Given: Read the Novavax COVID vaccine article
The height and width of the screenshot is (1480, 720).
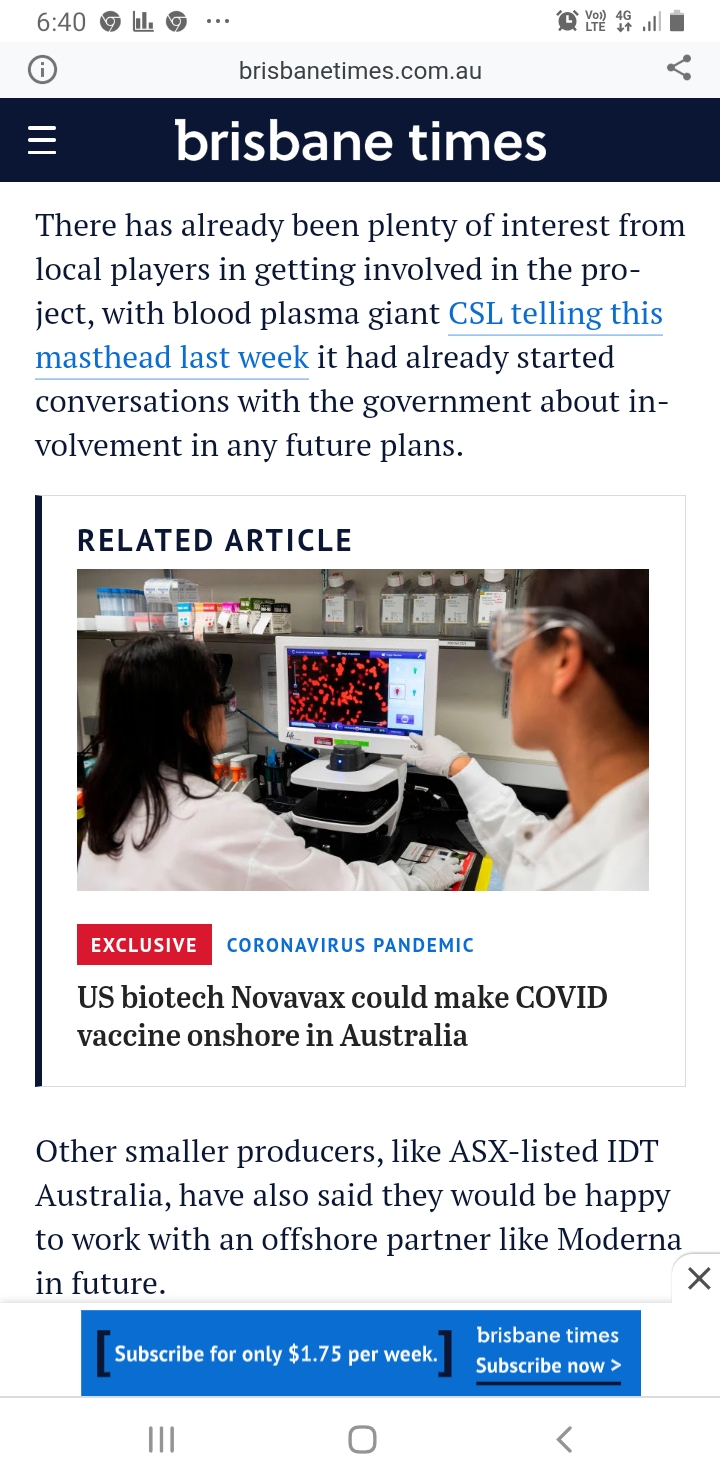Looking at the screenshot, I should point(342,1015).
